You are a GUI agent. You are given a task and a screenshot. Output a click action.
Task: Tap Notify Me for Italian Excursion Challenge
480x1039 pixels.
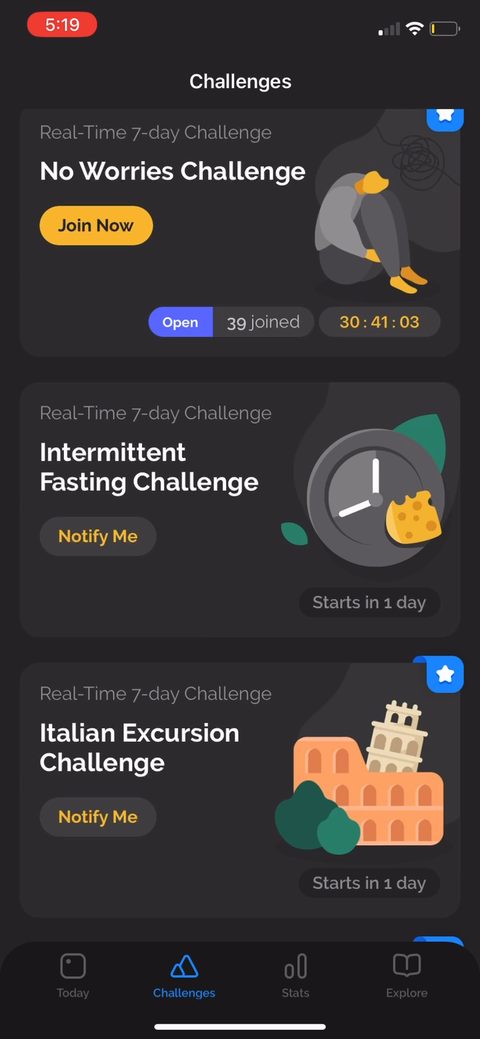click(x=98, y=816)
